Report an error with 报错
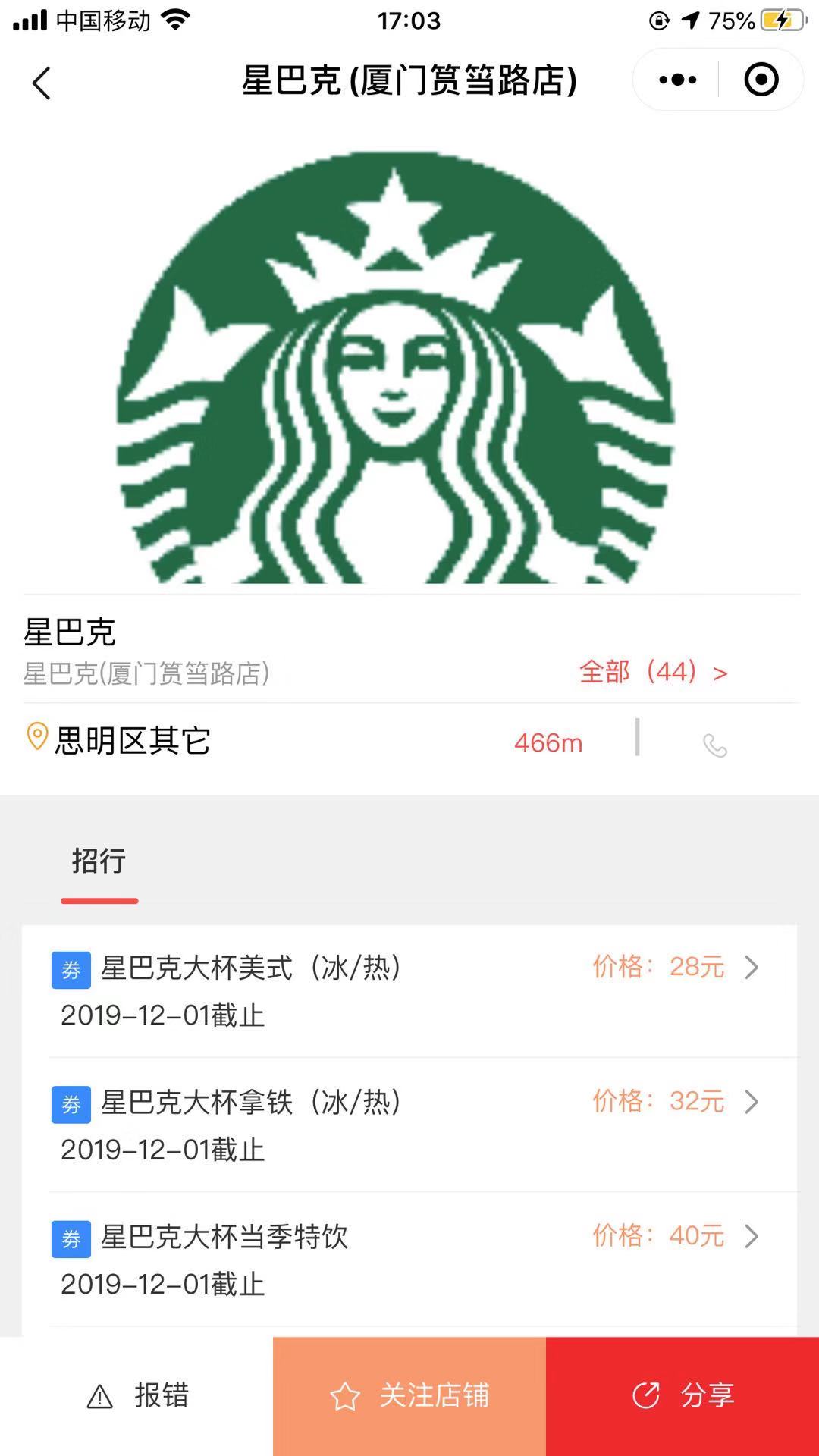This screenshot has height=1456, width=819. point(136,1396)
